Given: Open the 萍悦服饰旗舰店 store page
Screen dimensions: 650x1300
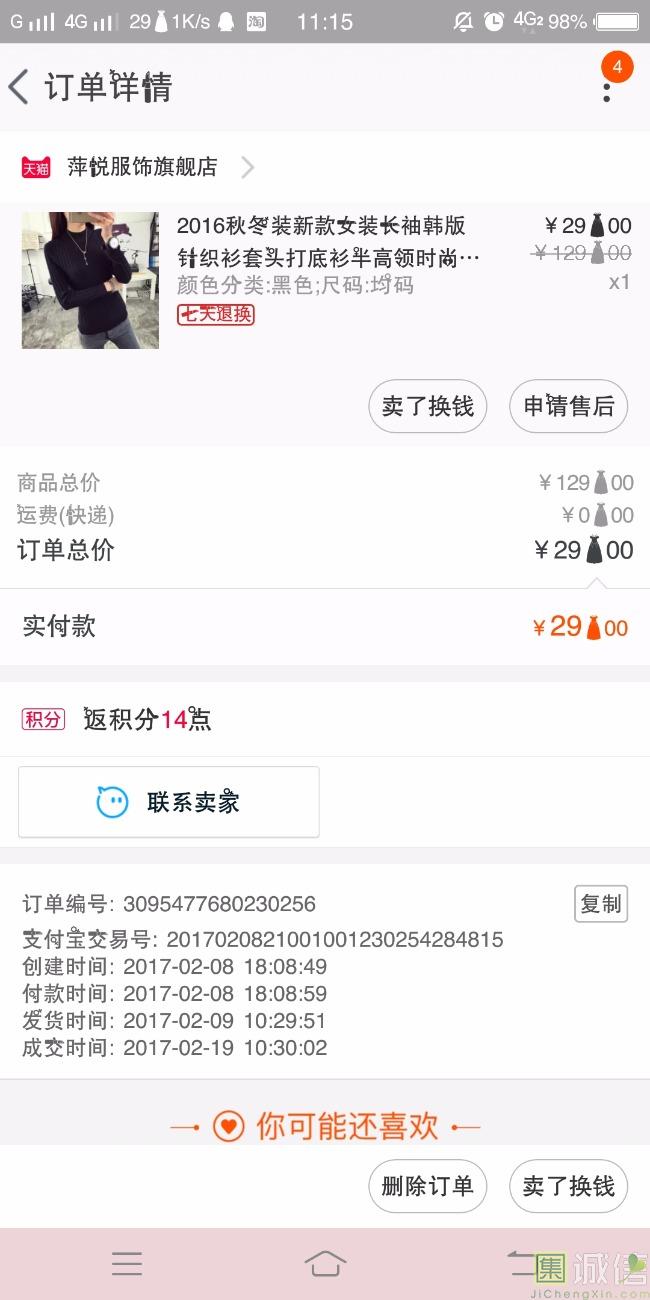Looking at the screenshot, I should pos(142,167).
